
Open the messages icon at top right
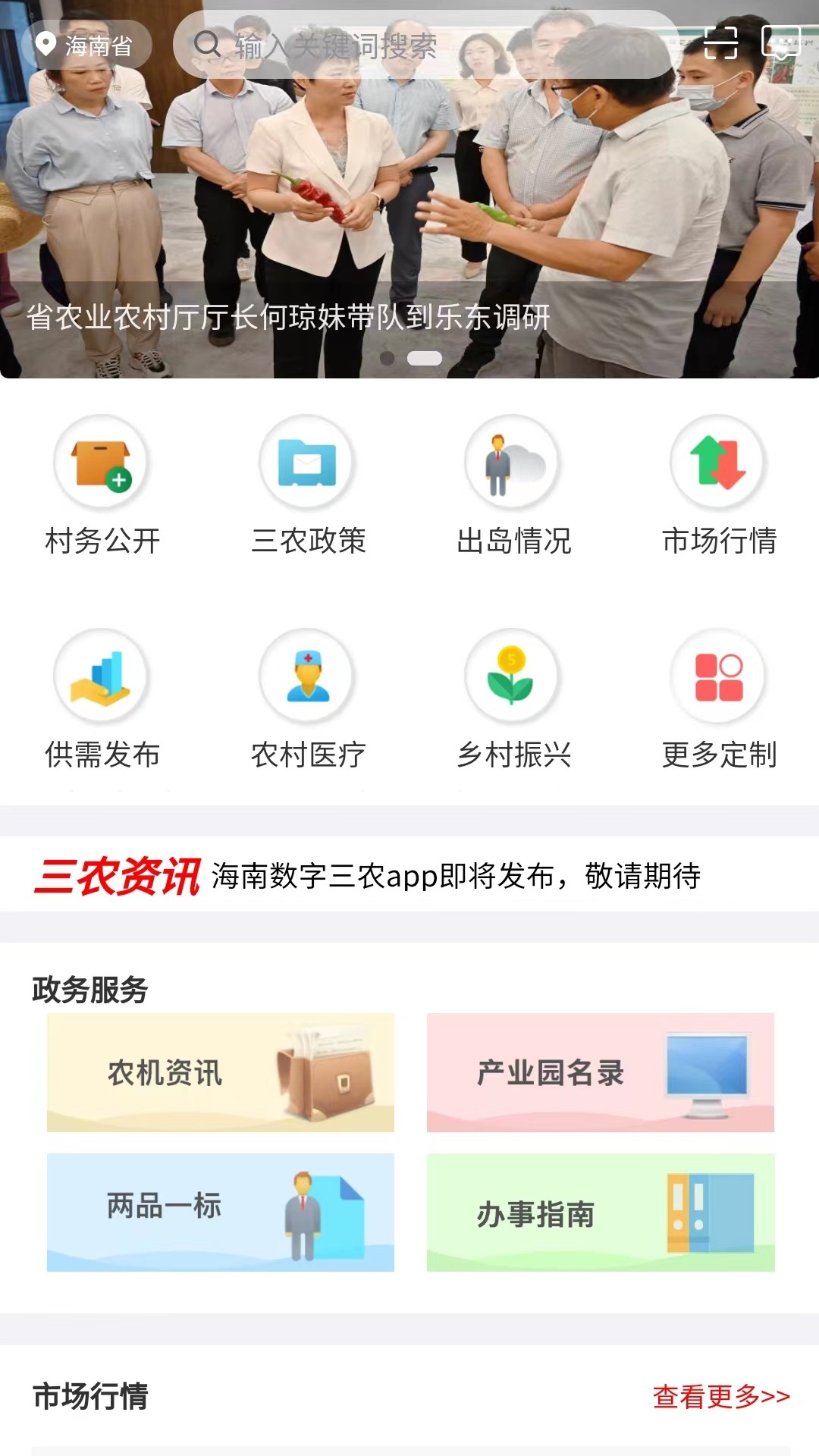click(x=780, y=42)
